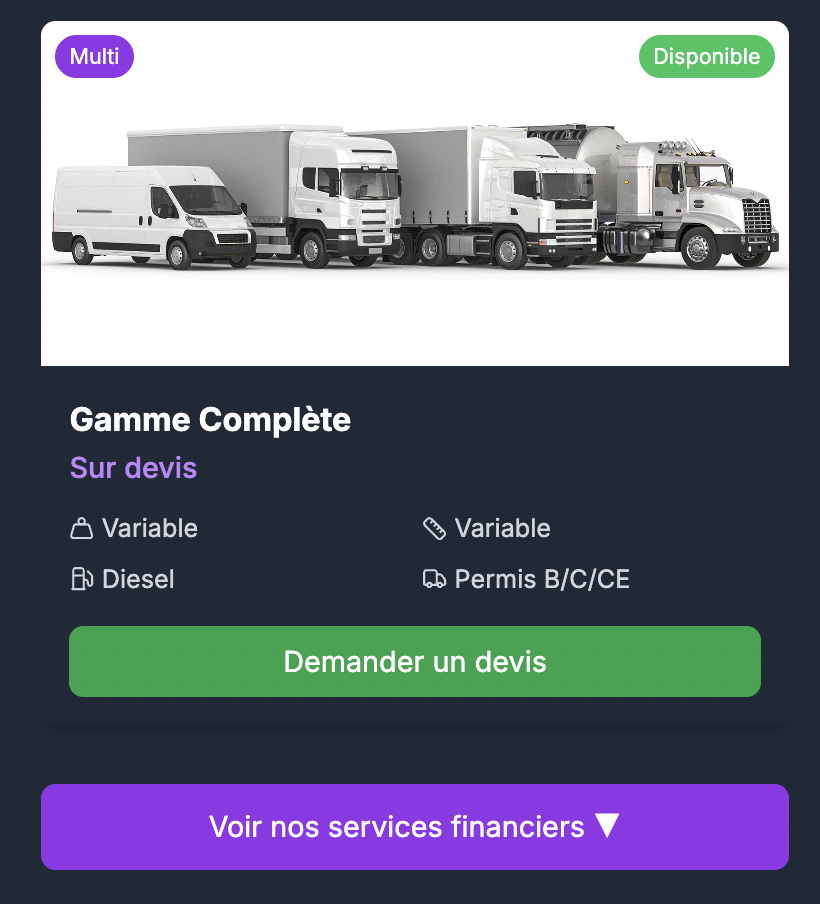The width and height of the screenshot is (820, 904).
Task: Click the fuel pump icon next to Diesel
Action: click(82, 579)
